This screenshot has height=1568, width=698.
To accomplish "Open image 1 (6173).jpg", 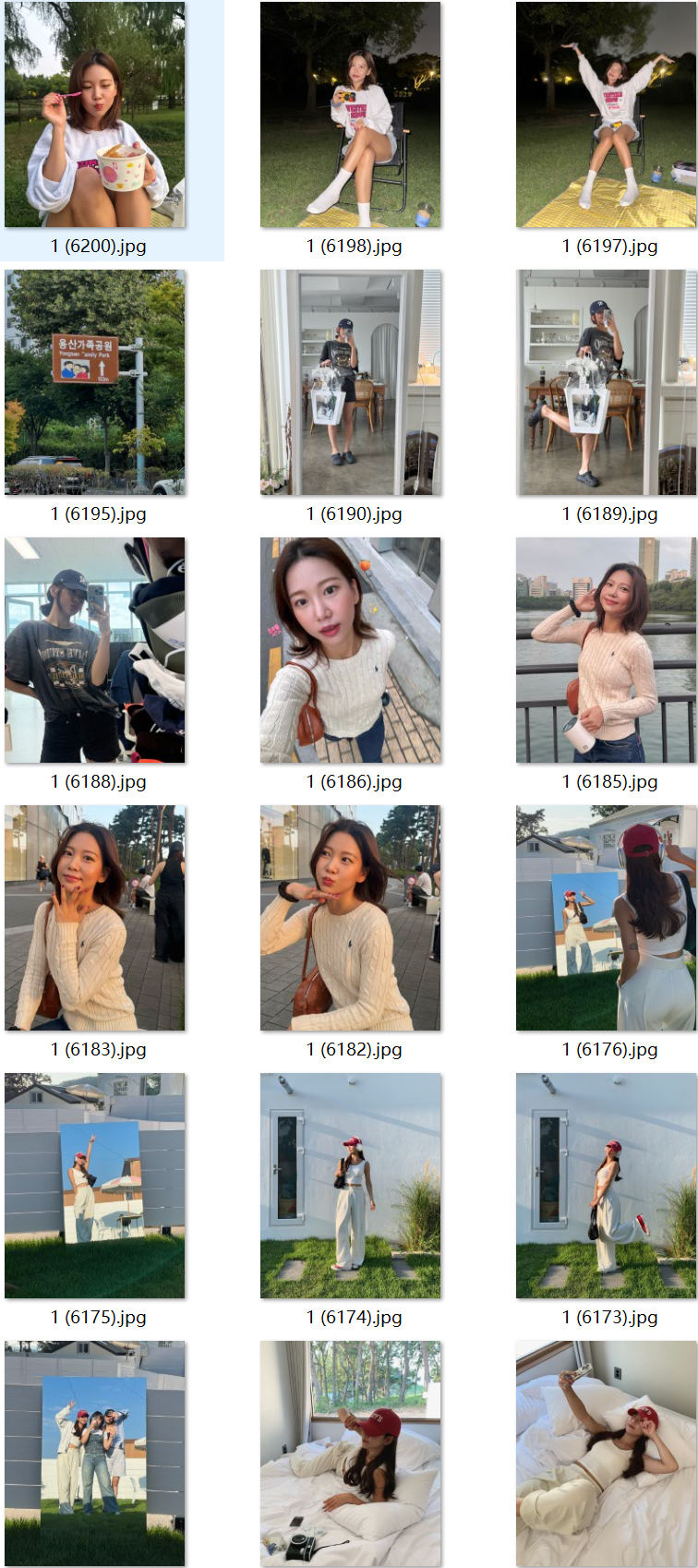I will (x=606, y=1186).
